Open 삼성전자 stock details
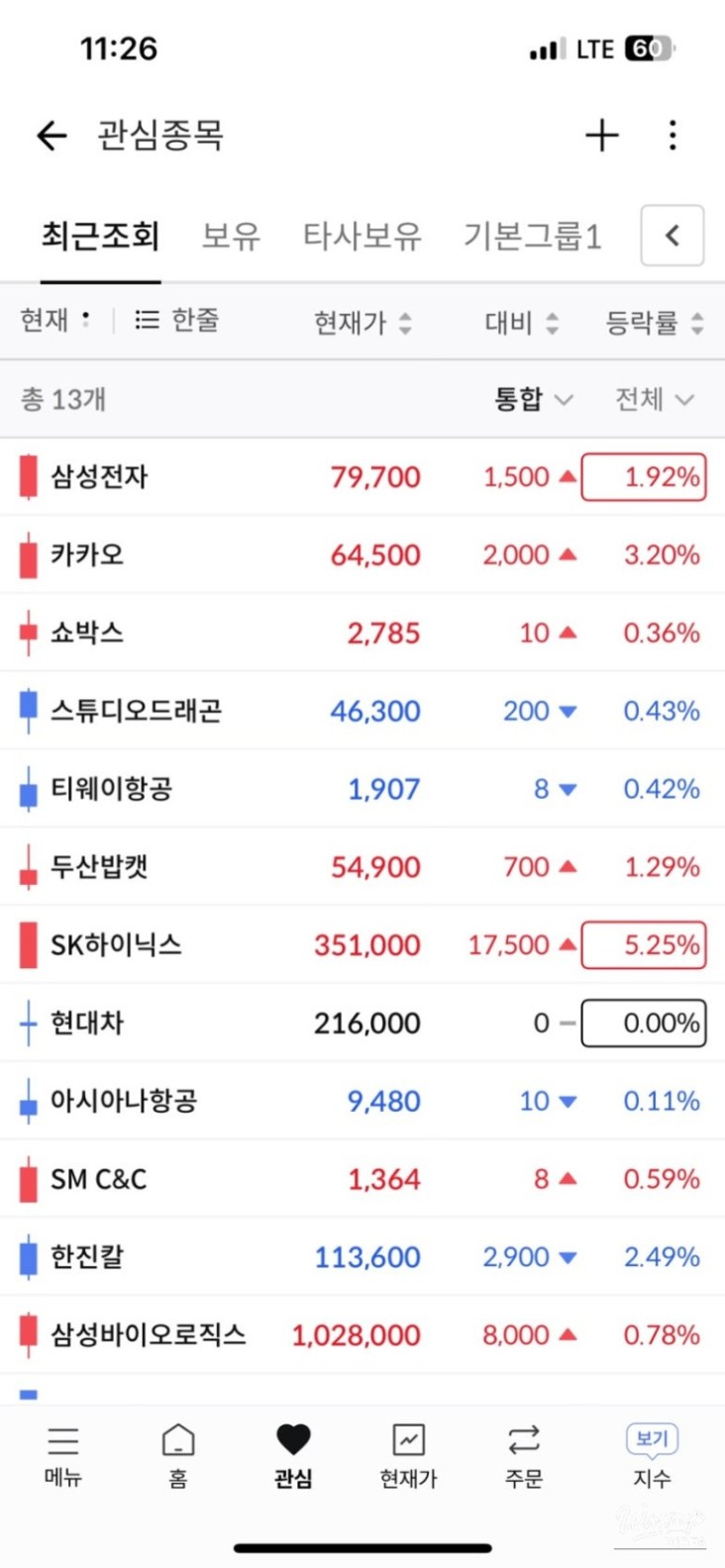725x1568 pixels. (x=99, y=477)
